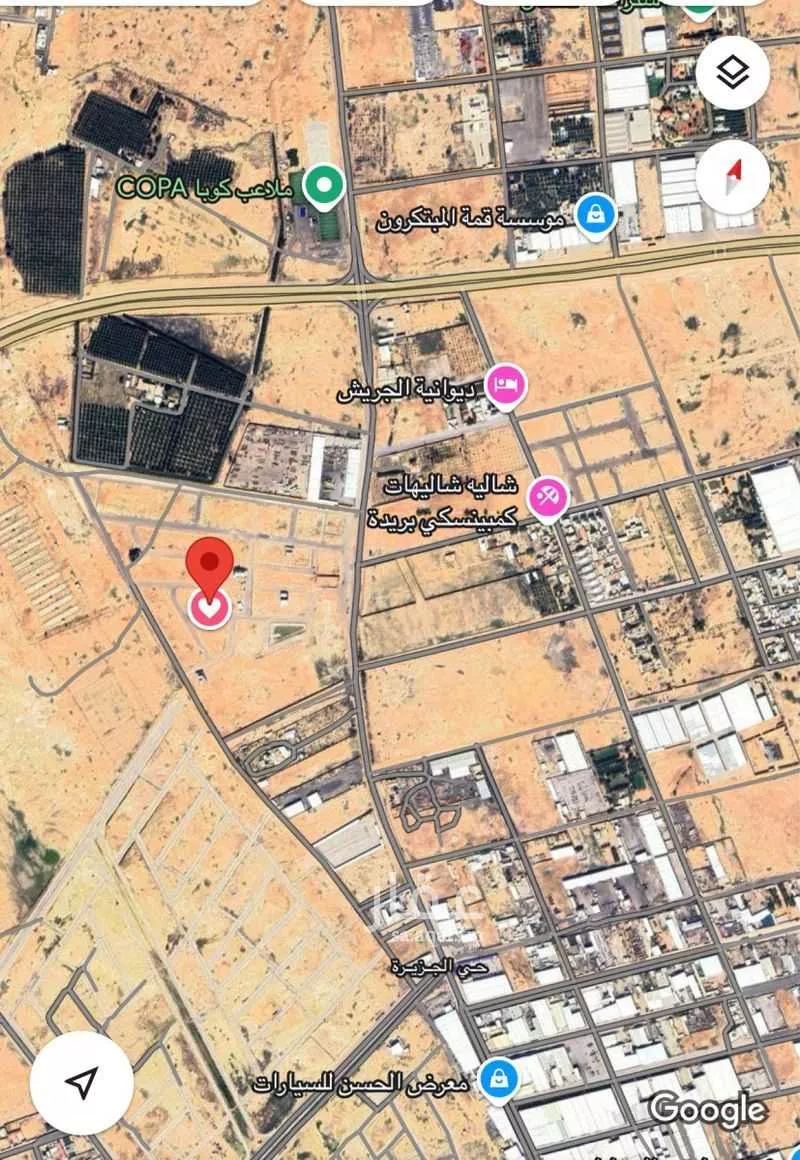Open the ملاعب كوبا COPA place marker
Image resolution: width=800 pixels, height=1160 pixels.
point(323,185)
